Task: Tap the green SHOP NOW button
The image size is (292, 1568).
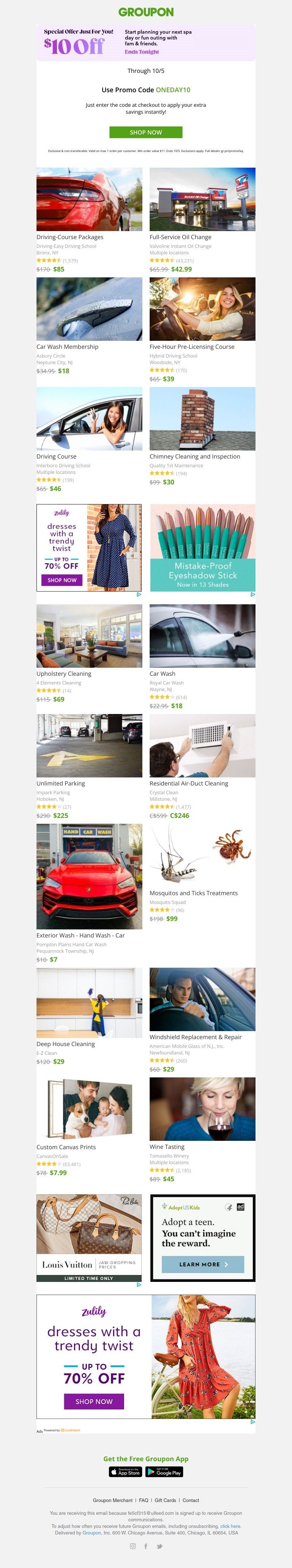Action: [x=146, y=132]
